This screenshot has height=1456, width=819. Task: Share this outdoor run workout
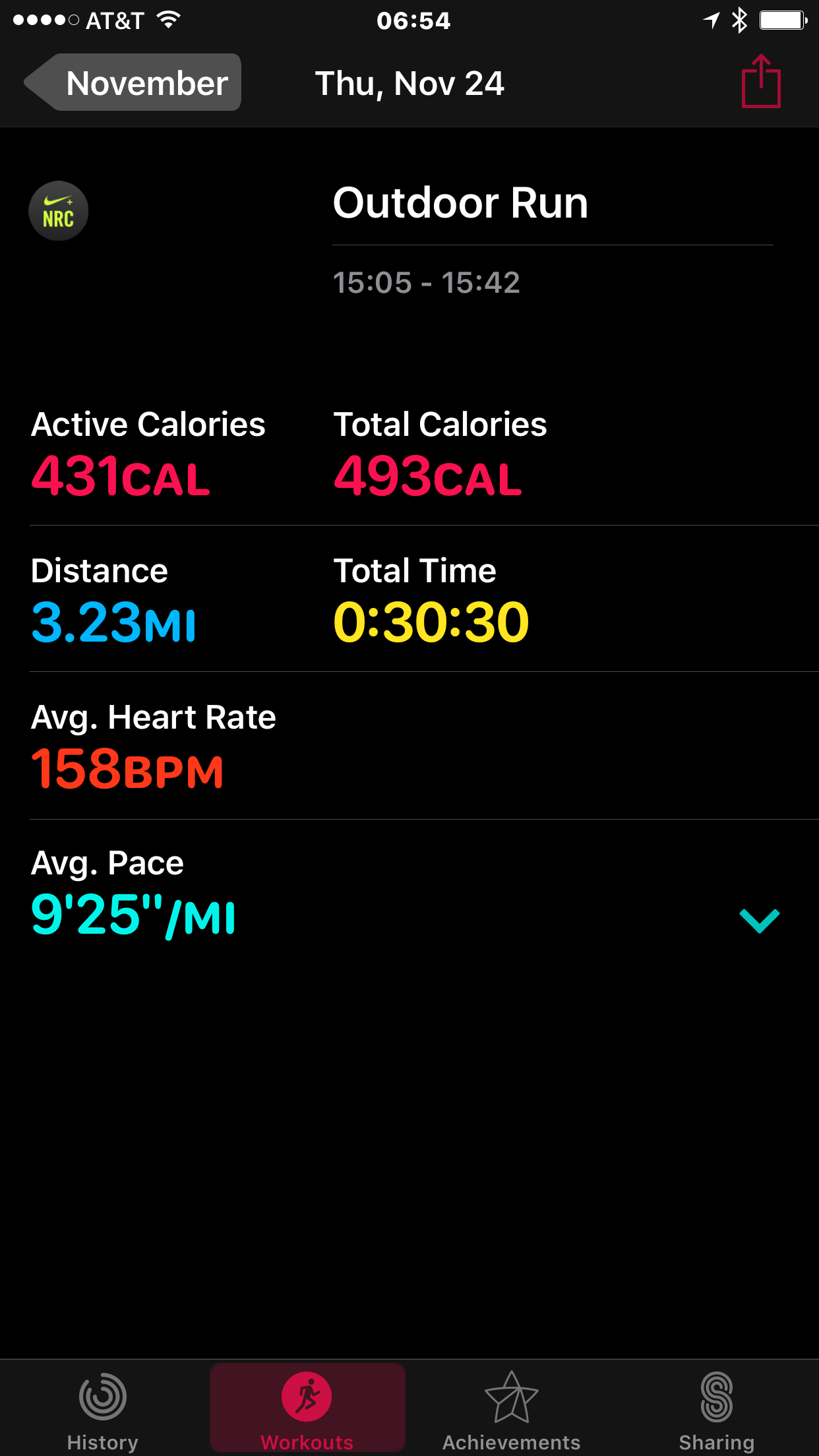click(x=760, y=82)
